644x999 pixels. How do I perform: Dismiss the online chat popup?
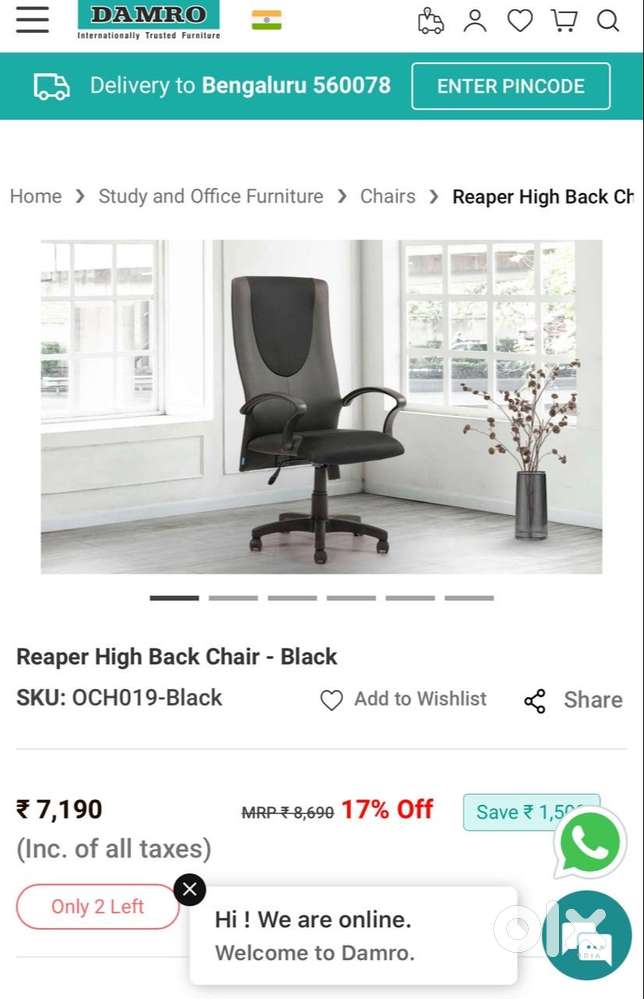pyautogui.click(x=189, y=889)
